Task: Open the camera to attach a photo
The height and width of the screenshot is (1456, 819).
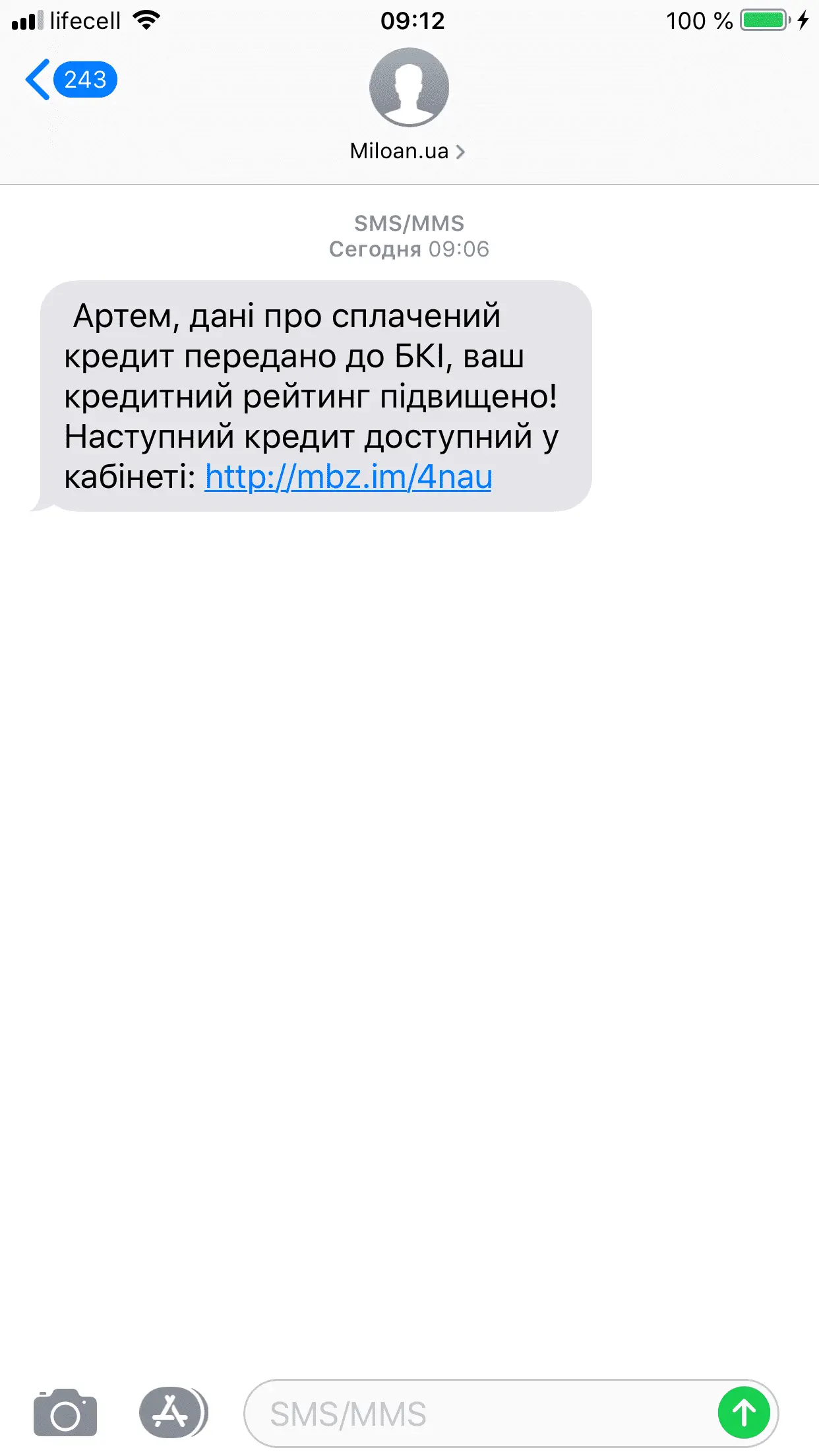Action: (x=65, y=1413)
